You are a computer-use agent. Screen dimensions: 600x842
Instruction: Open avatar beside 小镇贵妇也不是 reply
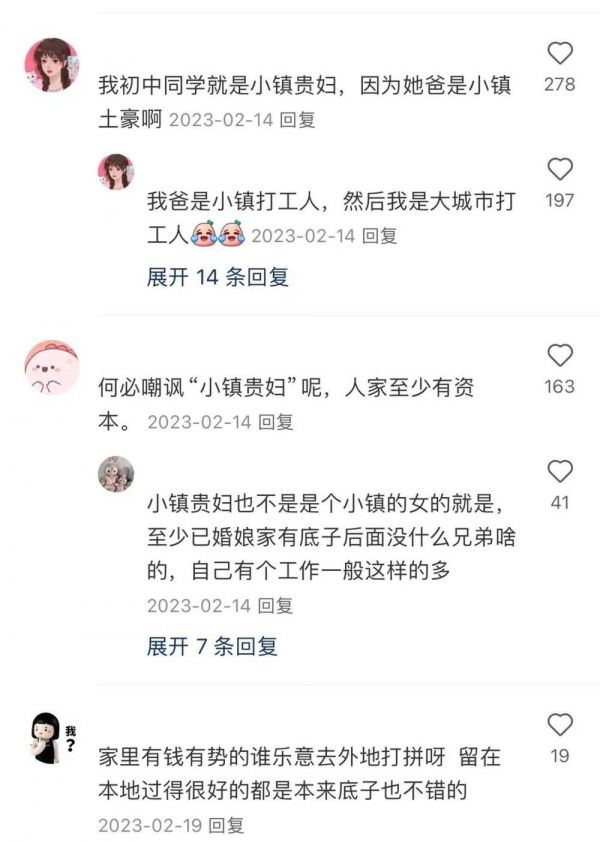116,473
